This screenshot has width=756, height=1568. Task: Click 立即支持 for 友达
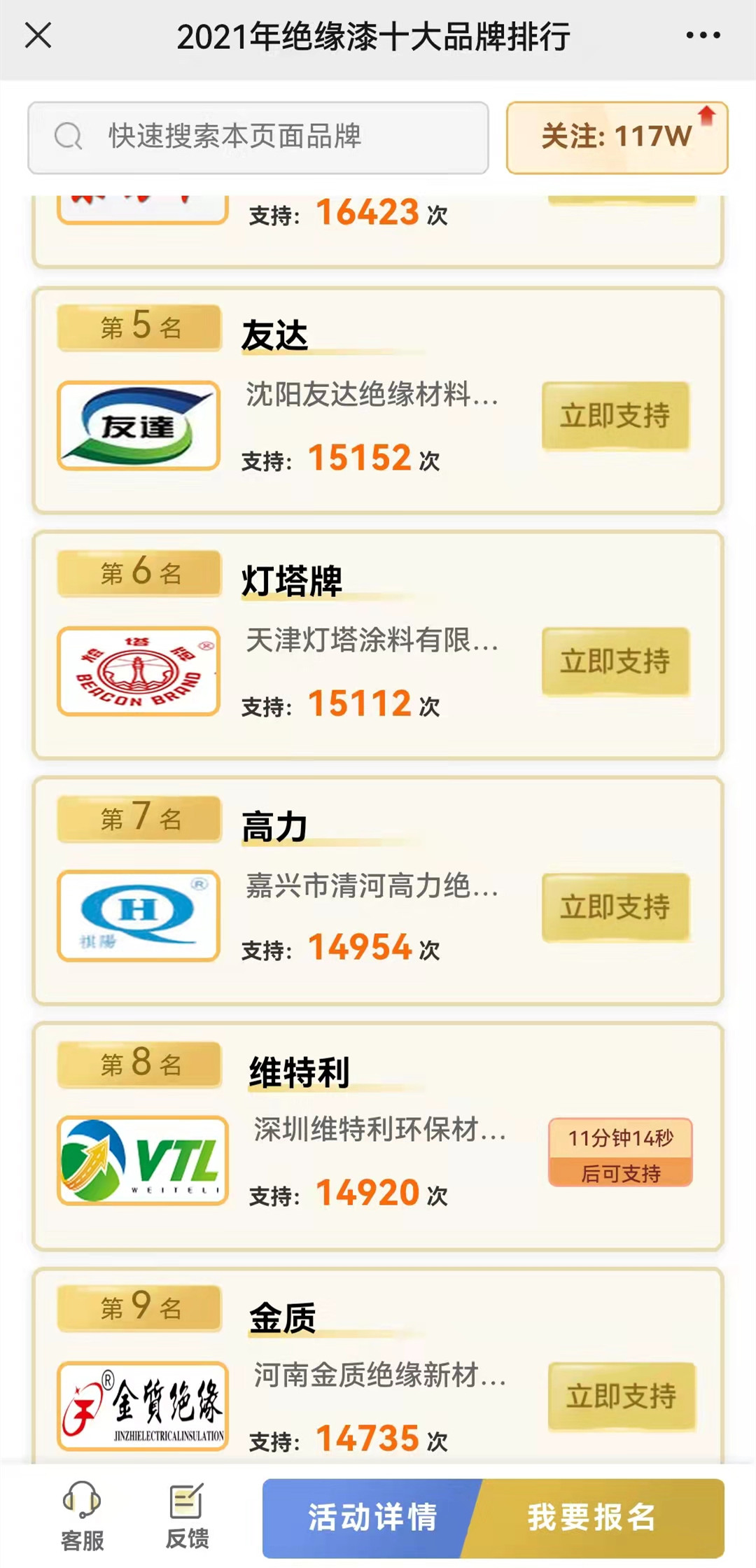pos(615,414)
